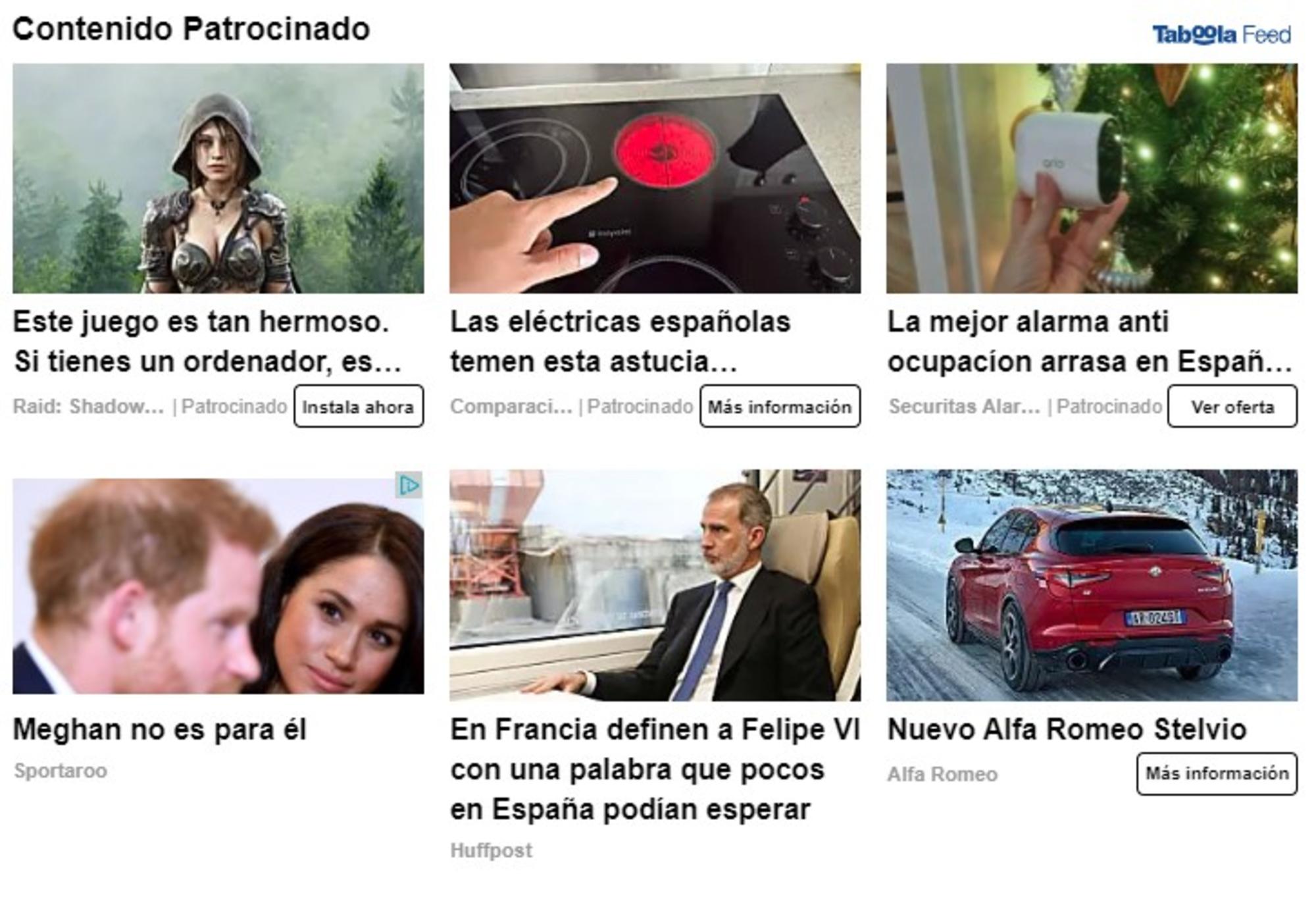Select the Este juego es tan hermoso headline

pos(207,342)
